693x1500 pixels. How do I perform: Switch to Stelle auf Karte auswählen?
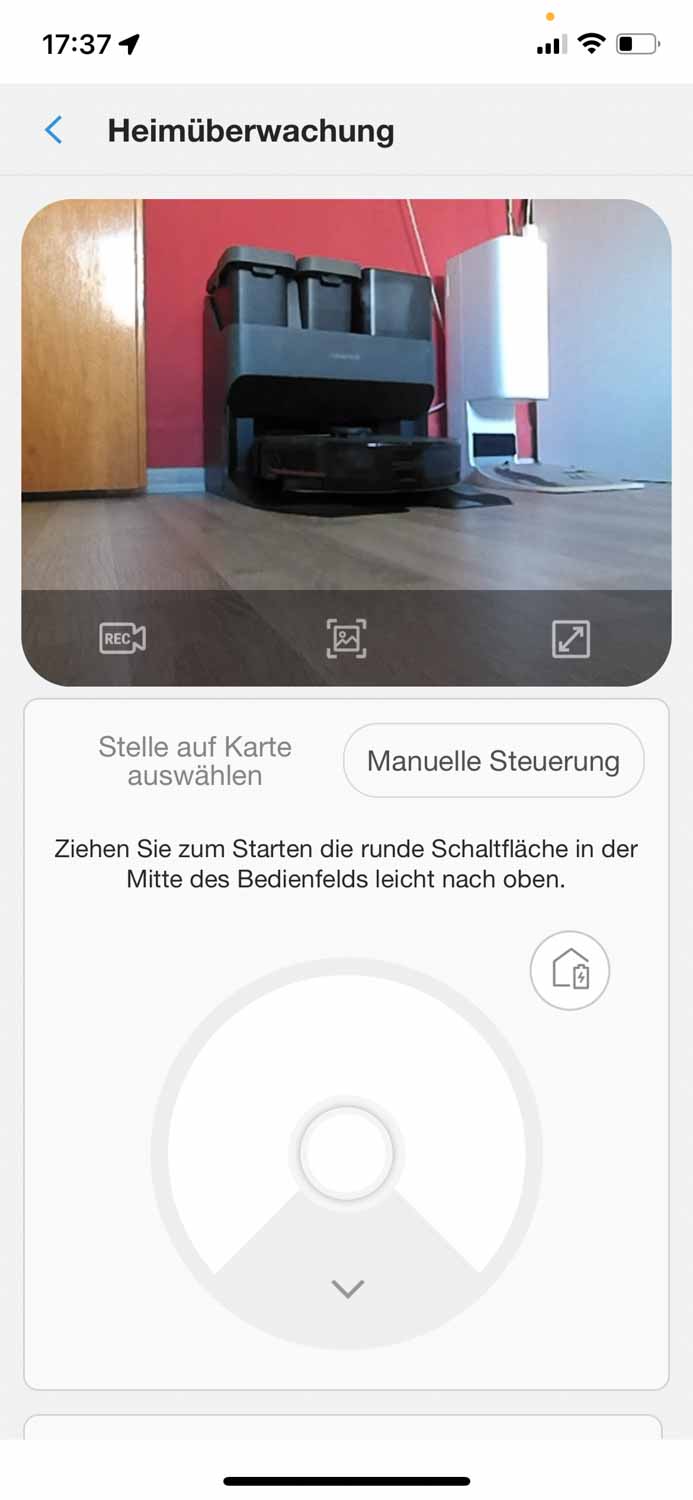195,761
